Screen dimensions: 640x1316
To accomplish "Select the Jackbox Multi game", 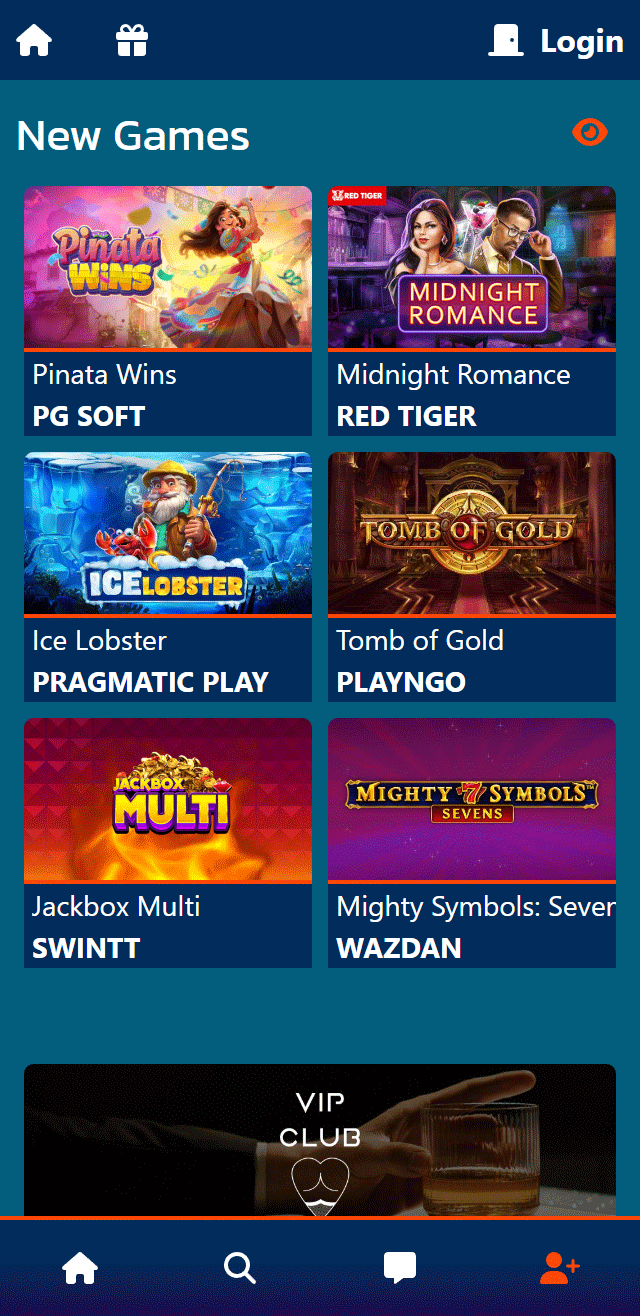I will [168, 799].
